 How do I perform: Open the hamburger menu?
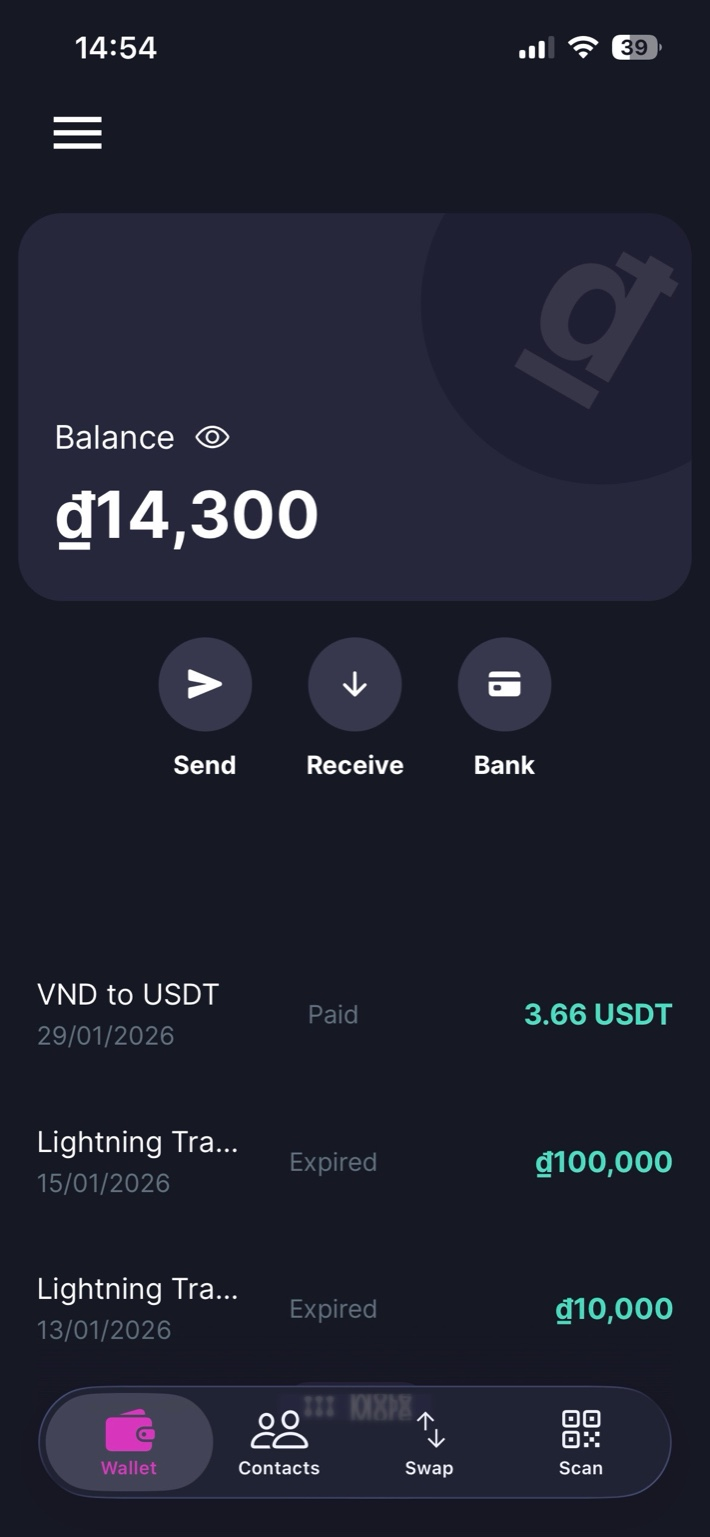coord(78,133)
